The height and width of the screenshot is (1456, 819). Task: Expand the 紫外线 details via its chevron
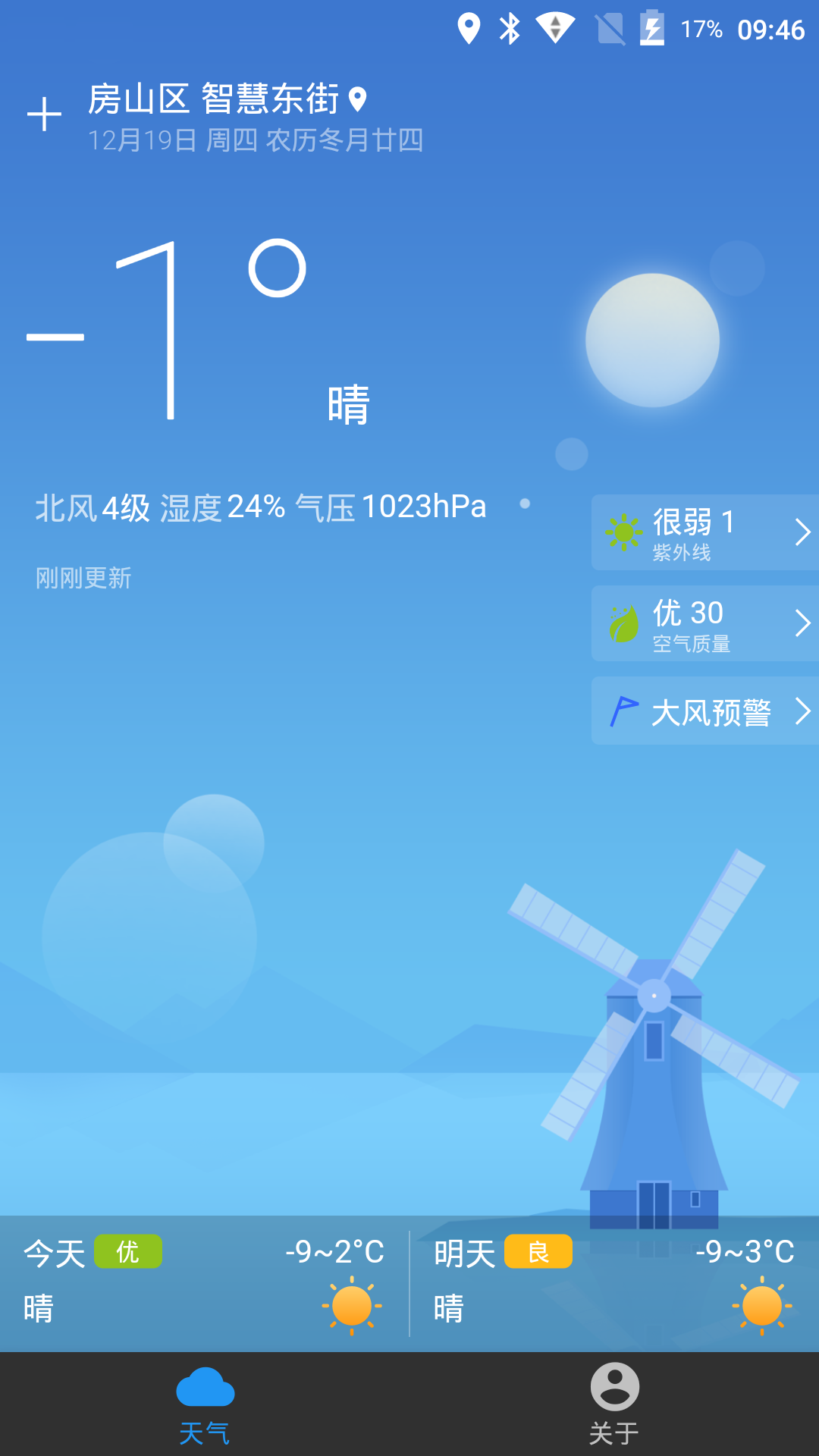[802, 532]
